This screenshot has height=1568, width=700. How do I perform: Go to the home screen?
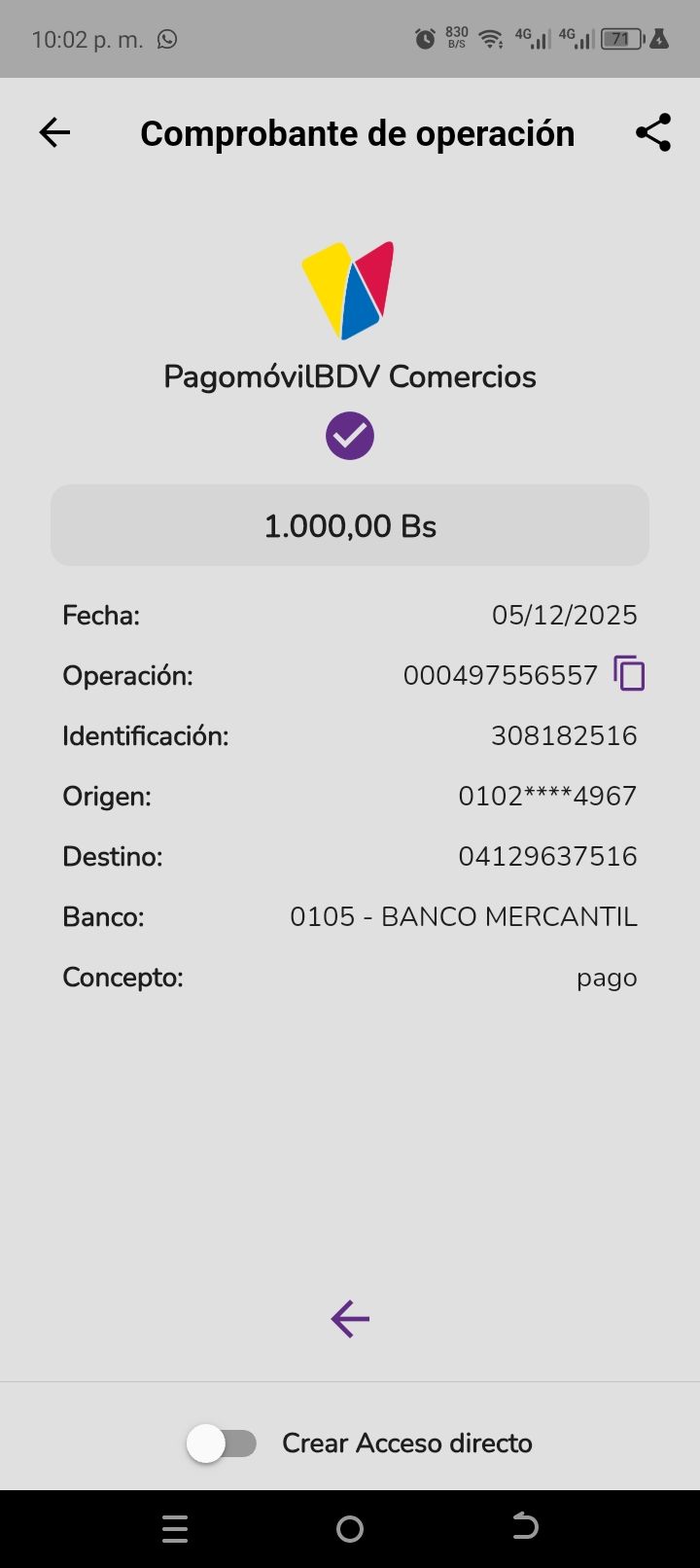click(x=350, y=1529)
